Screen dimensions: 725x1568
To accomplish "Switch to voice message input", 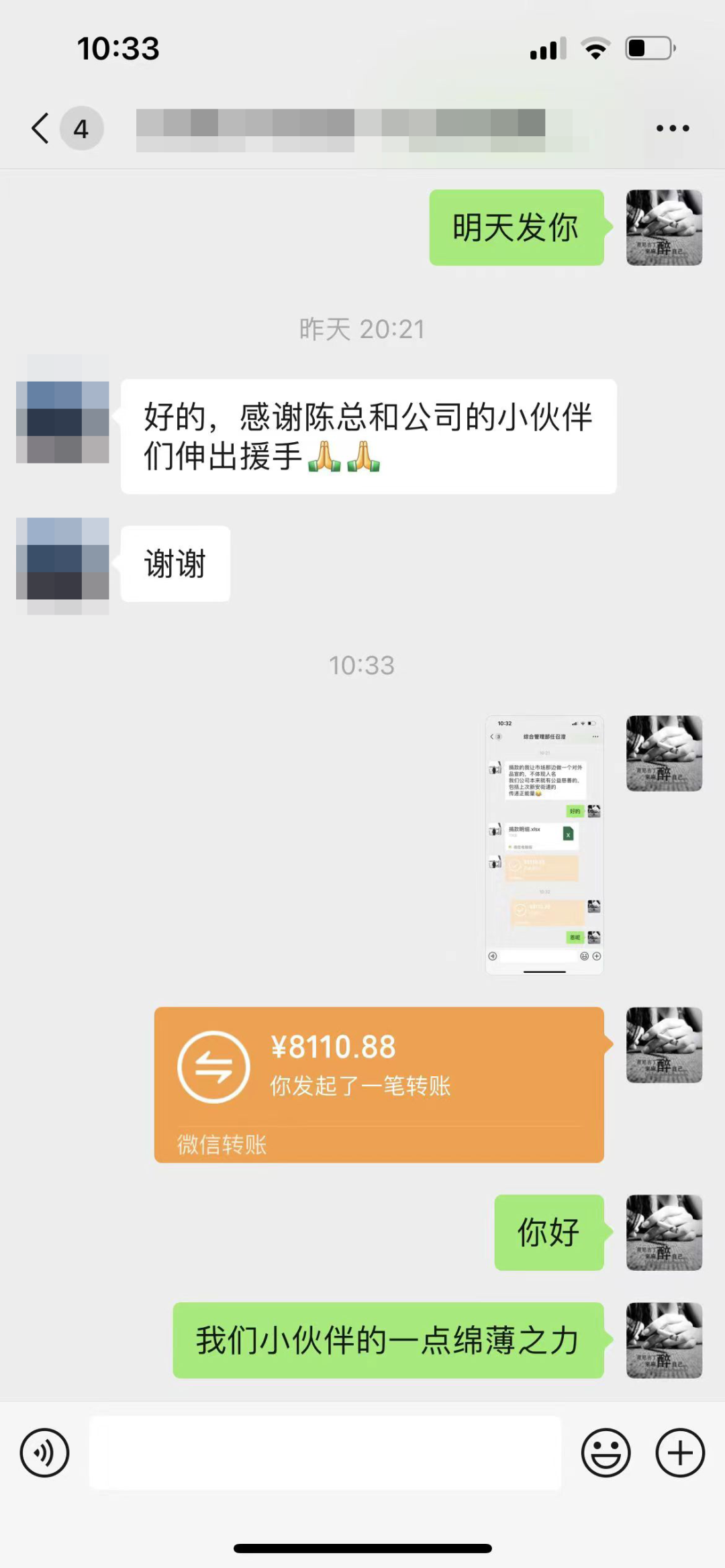I will tap(44, 1453).
